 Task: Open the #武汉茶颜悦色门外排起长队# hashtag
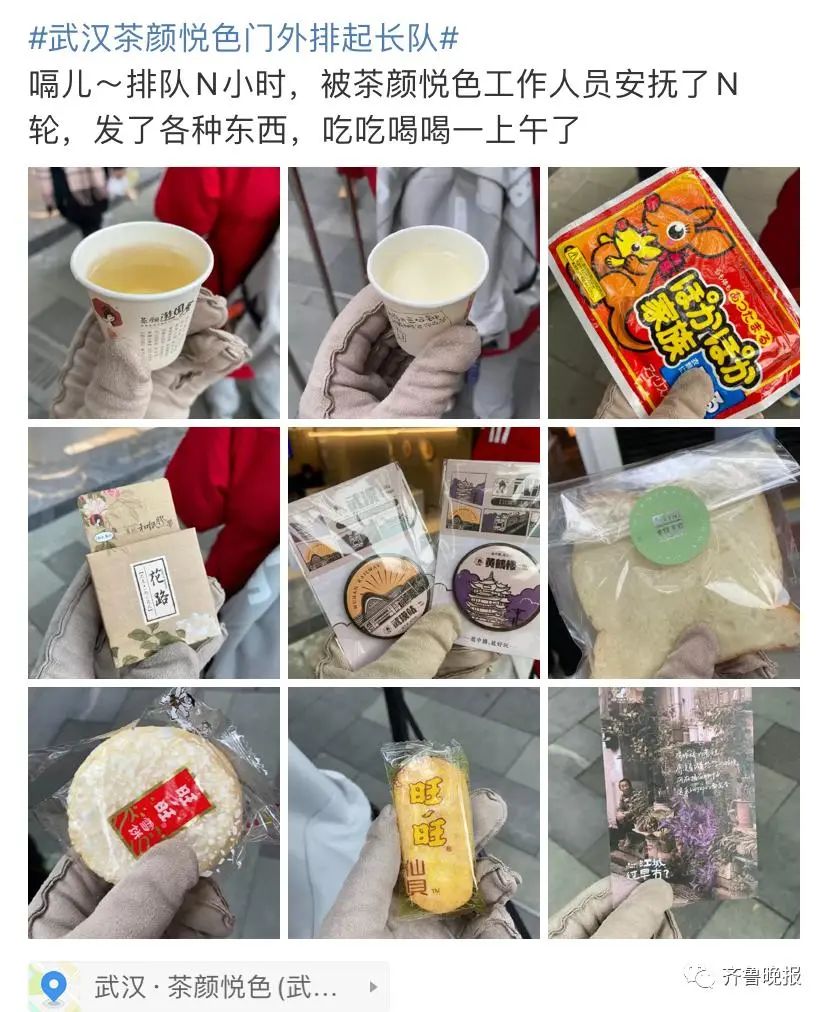244,38
